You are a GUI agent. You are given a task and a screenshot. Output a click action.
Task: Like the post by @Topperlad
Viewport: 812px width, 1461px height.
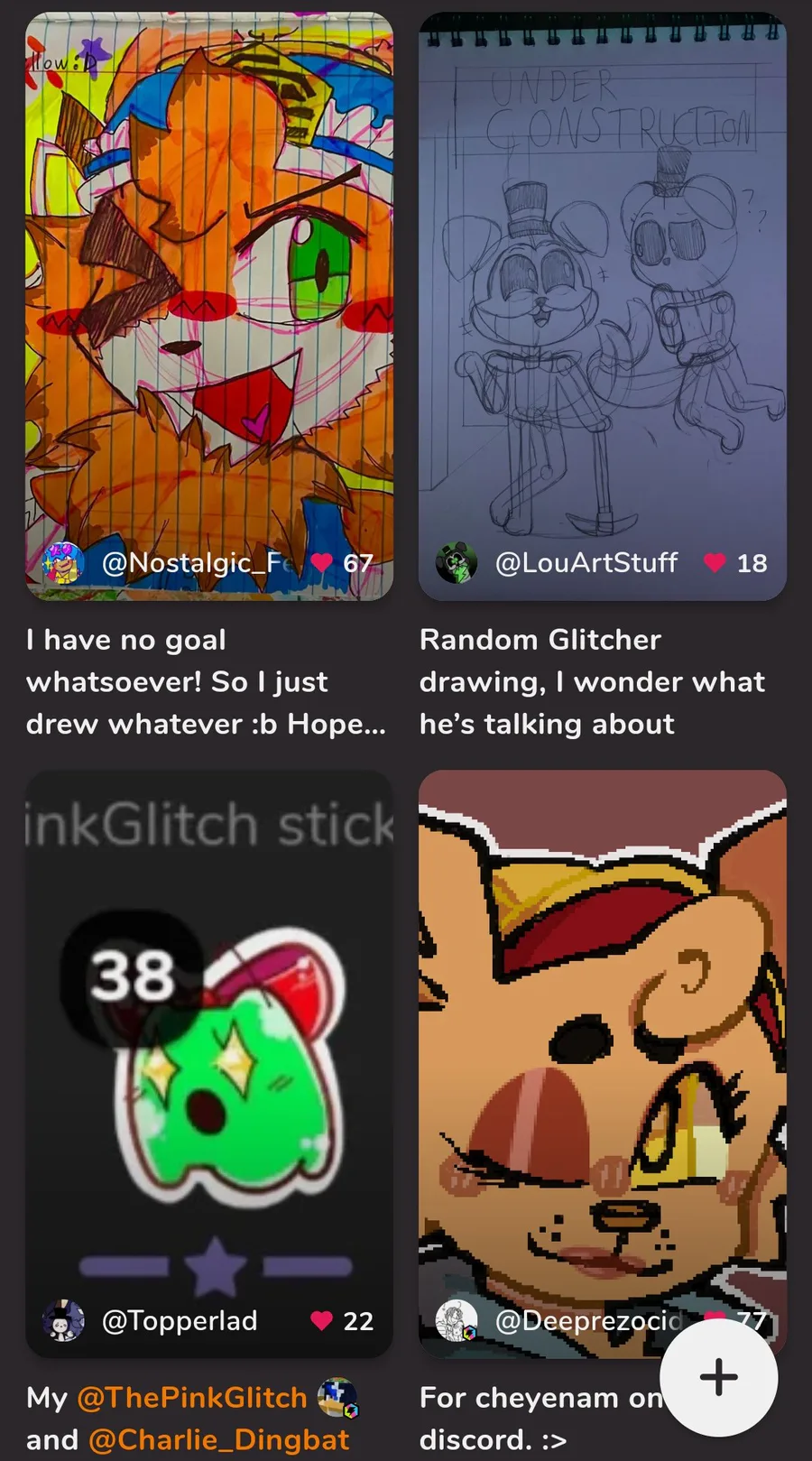(322, 1320)
